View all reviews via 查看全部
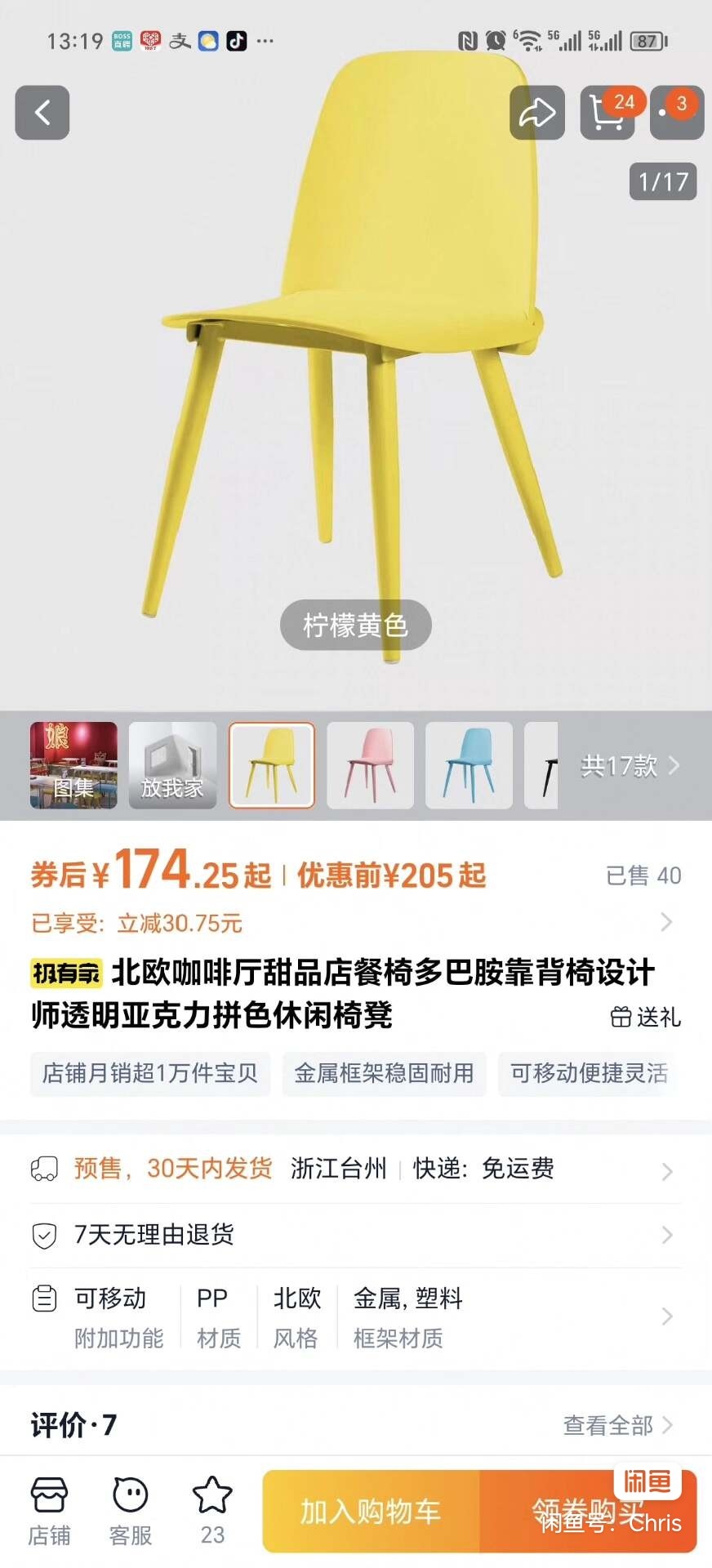The width and height of the screenshot is (712, 1568). tap(617, 1425)
